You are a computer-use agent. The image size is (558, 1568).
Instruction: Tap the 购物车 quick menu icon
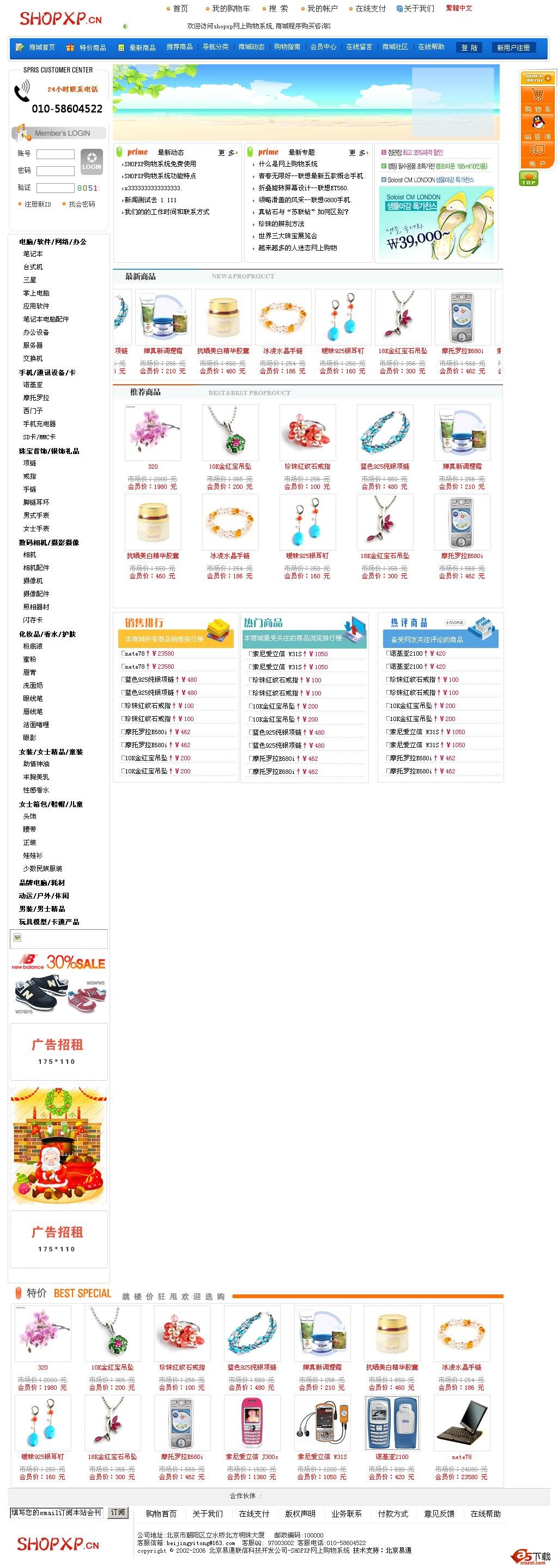(x=537, y=99)
